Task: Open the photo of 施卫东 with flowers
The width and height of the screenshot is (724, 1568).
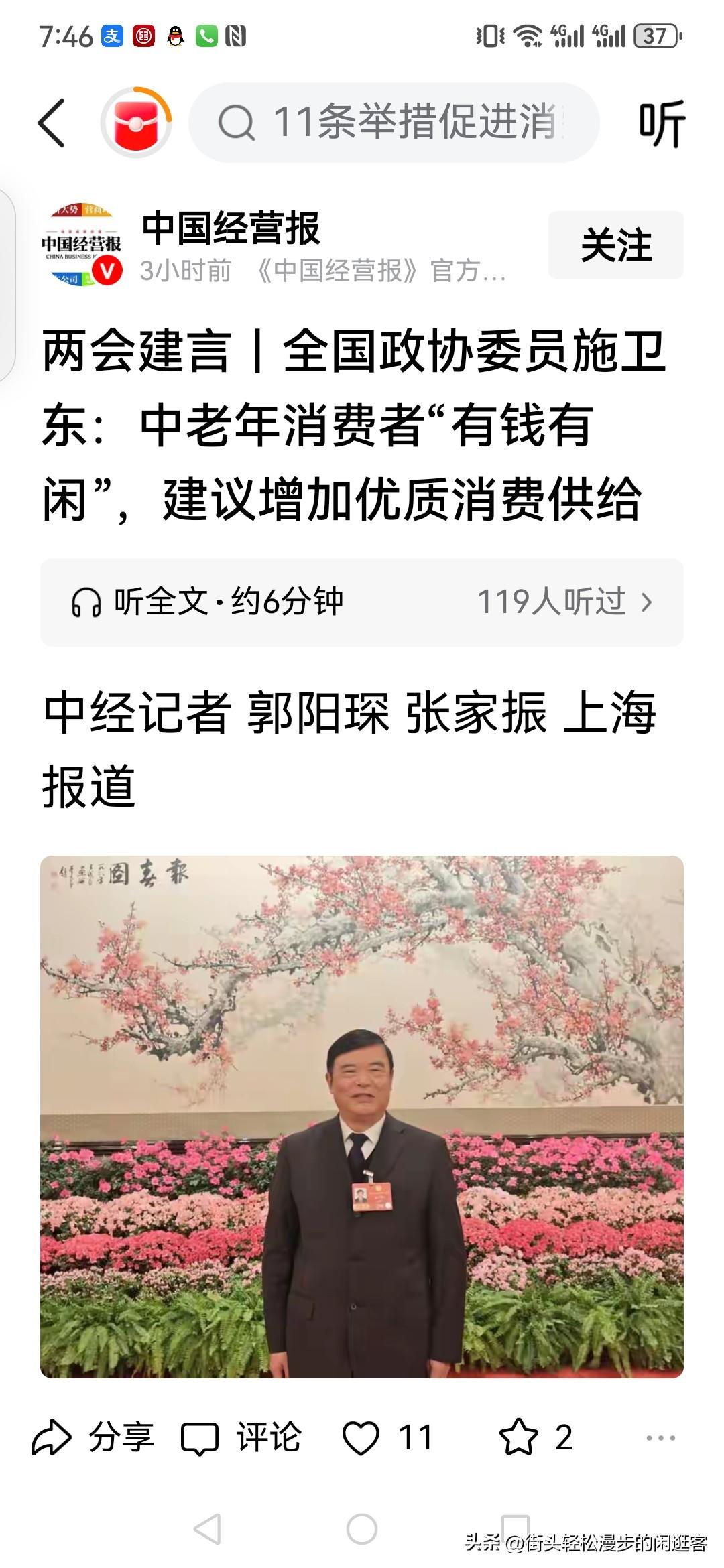Action: coord(362,1112)
